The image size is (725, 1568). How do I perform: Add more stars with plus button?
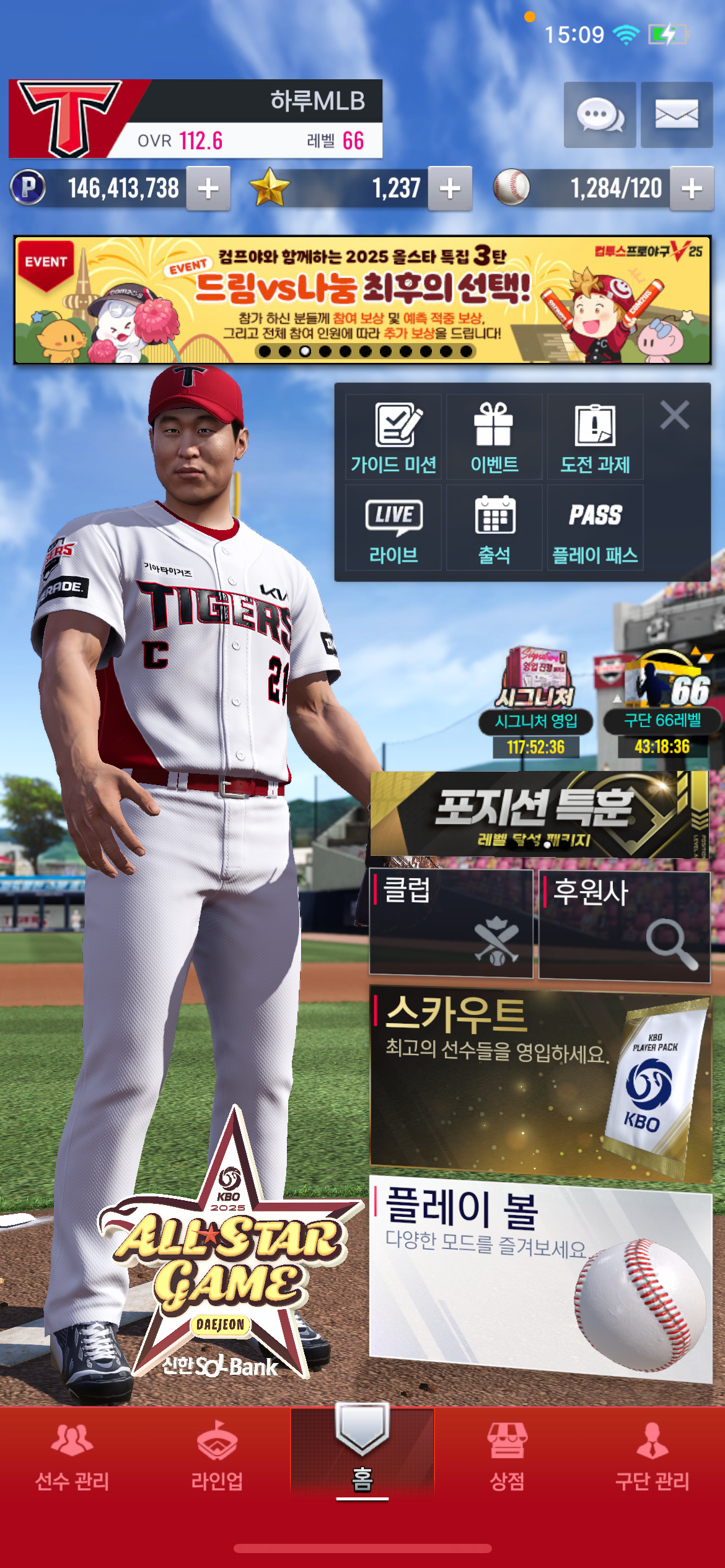[x=450, y=188]
